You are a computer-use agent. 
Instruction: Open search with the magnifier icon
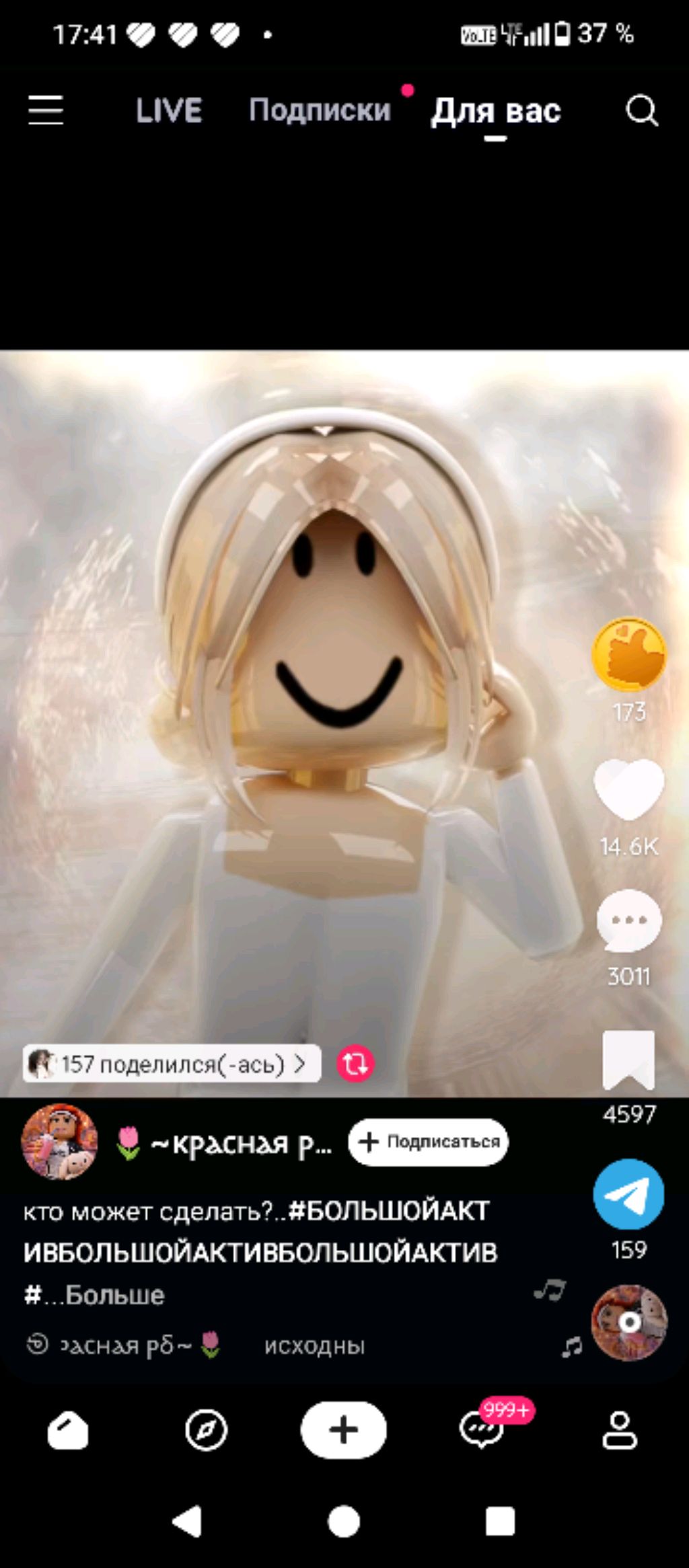click(x=641, y=110)
